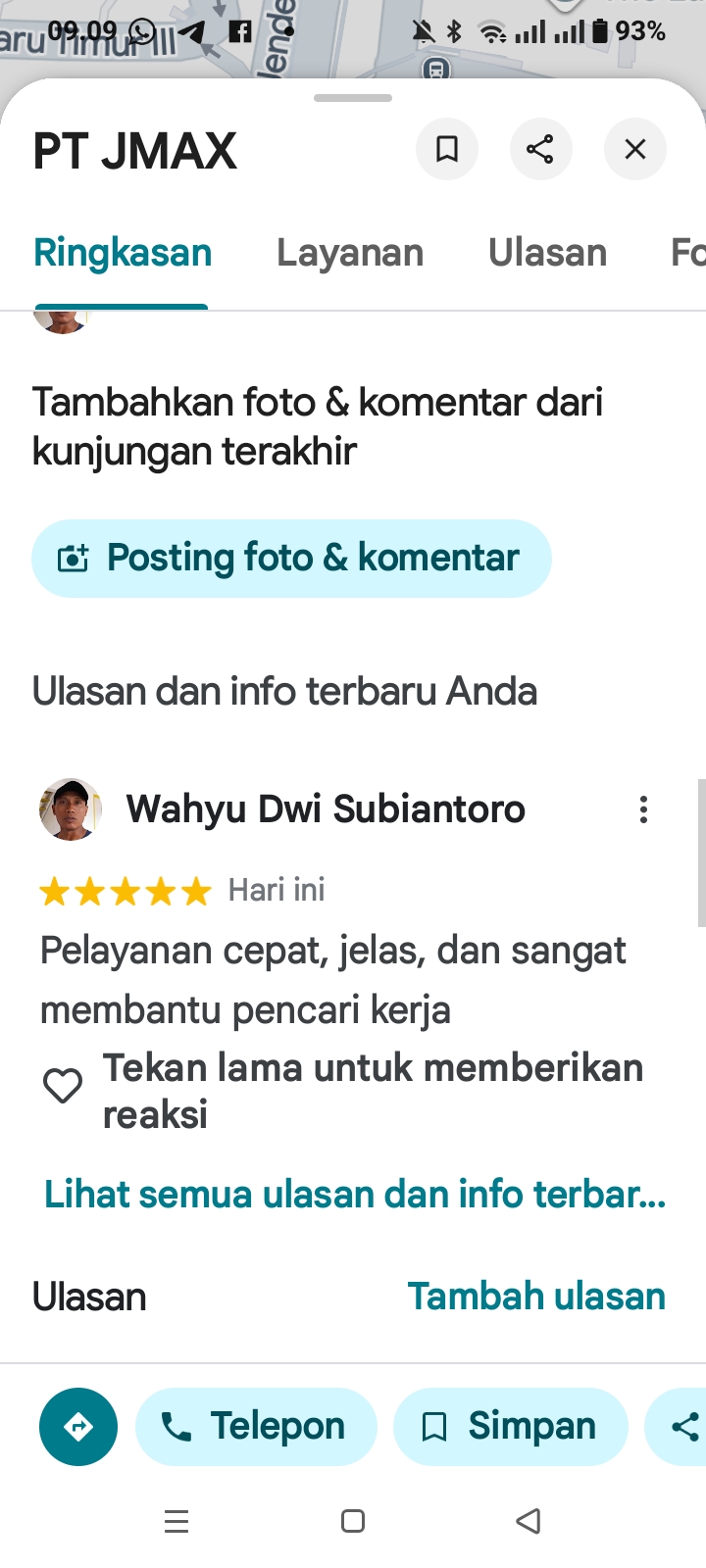Screen dimensions: 706x1568
Task: Share PT JMAX using the header icon
Action: (x=540, y=149)
